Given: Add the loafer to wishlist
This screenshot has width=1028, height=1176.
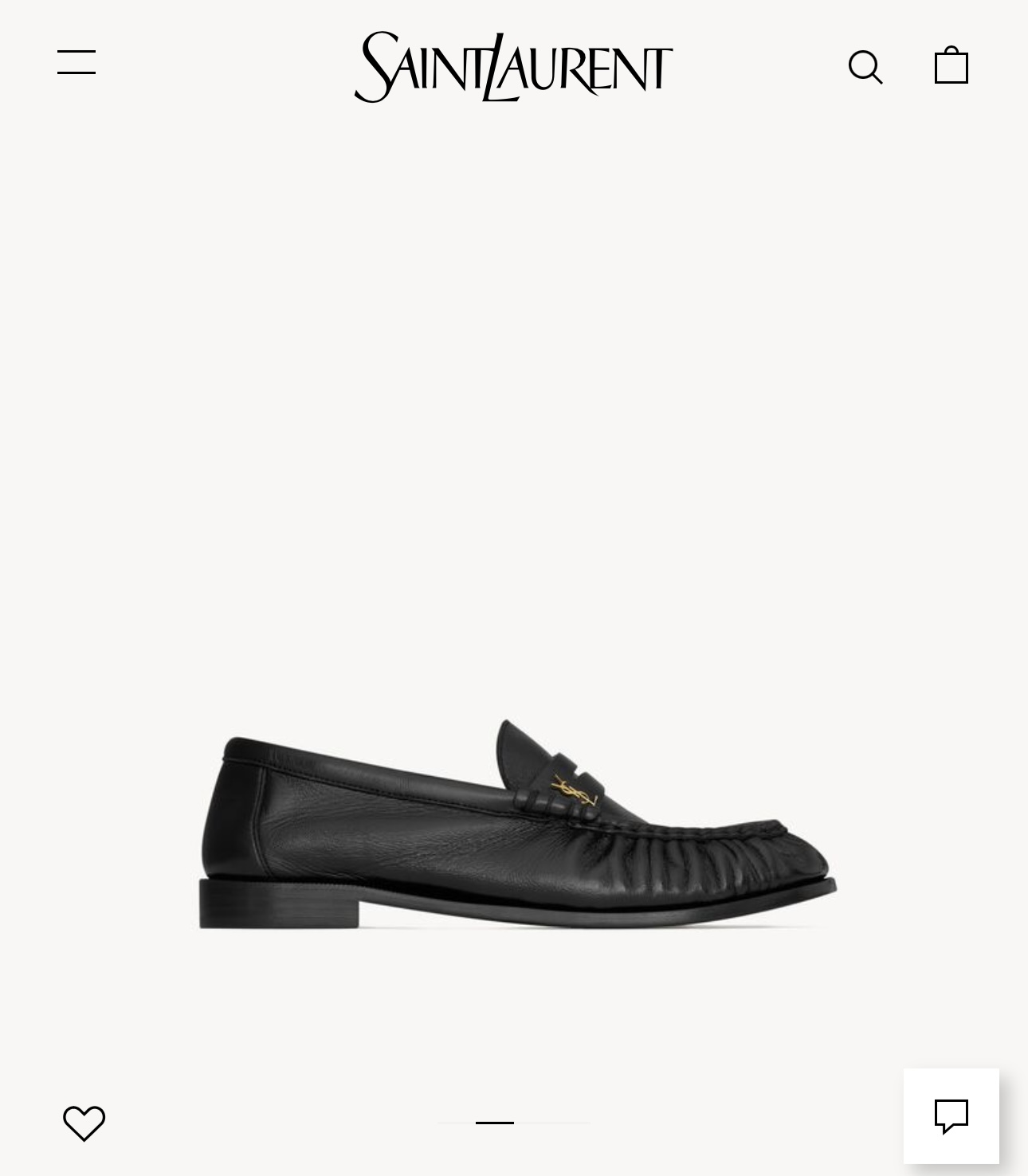Looking at the screenshot, I should click(84, 1123).
